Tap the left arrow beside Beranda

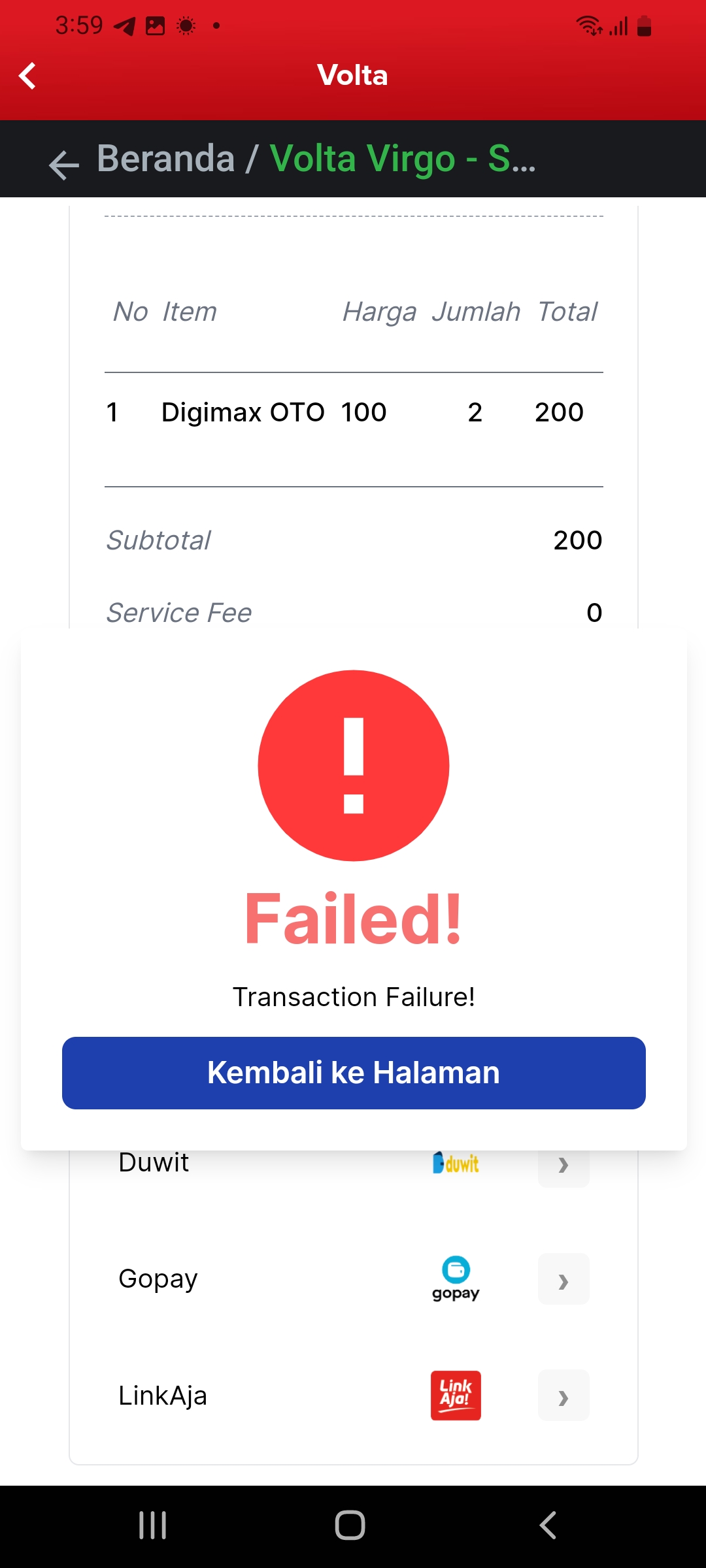[x=63, y=164]
